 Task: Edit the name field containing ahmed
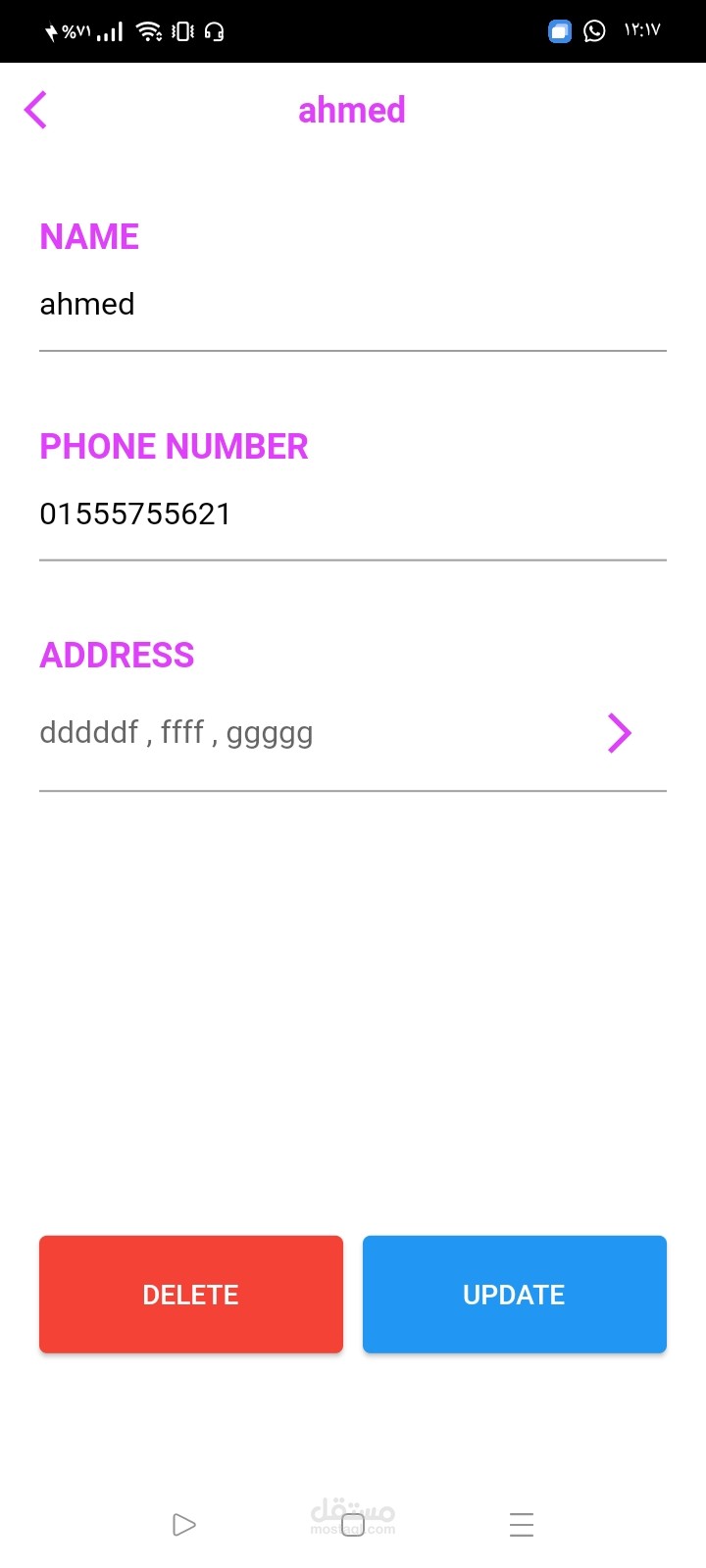pos(351,305)
